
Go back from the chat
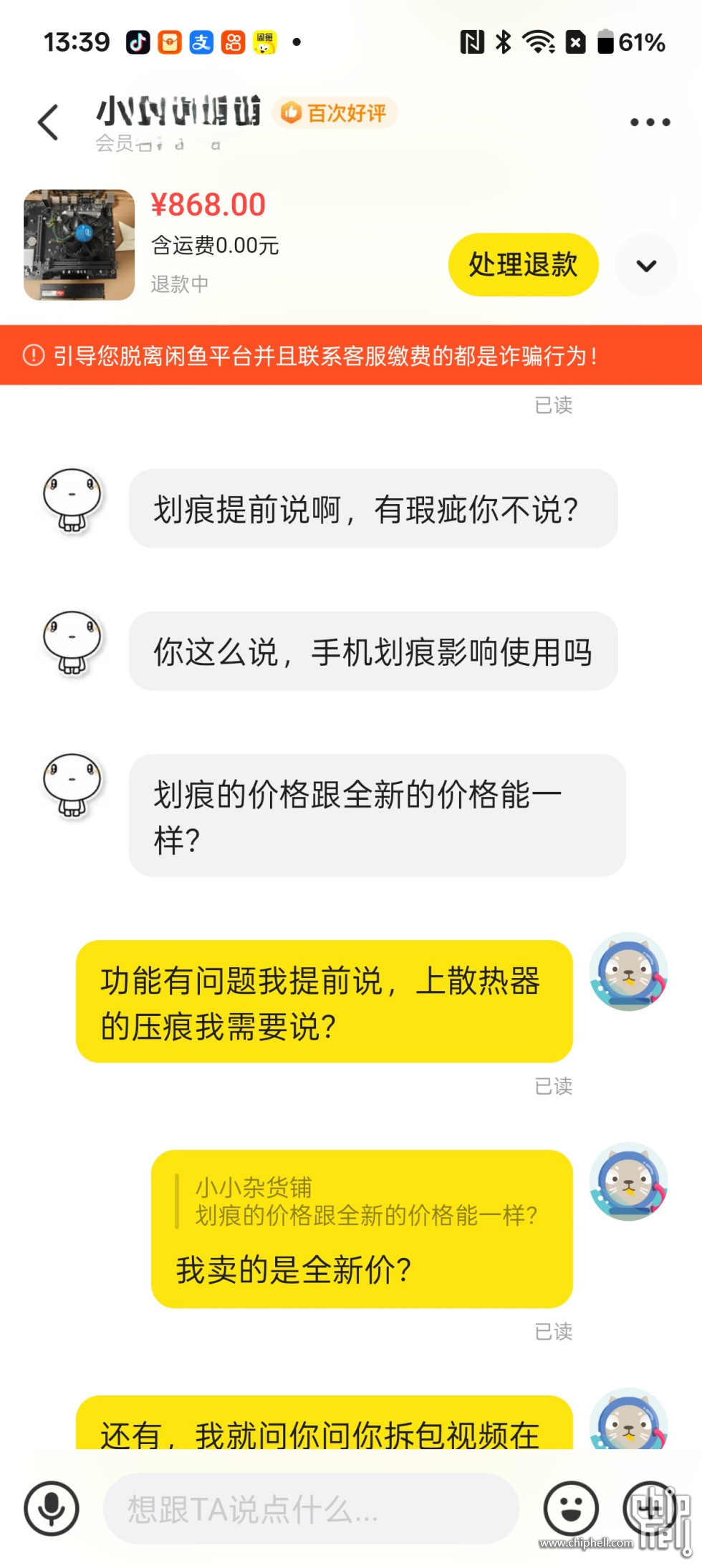[x=49, y=122]
